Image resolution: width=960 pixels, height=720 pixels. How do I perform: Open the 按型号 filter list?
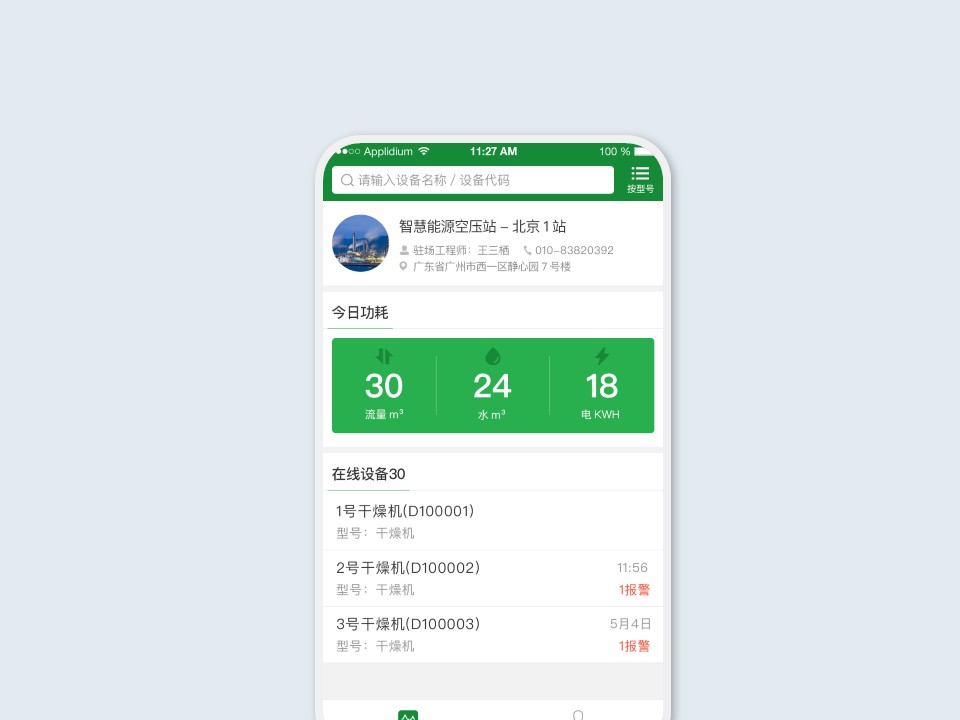(640, 180)
